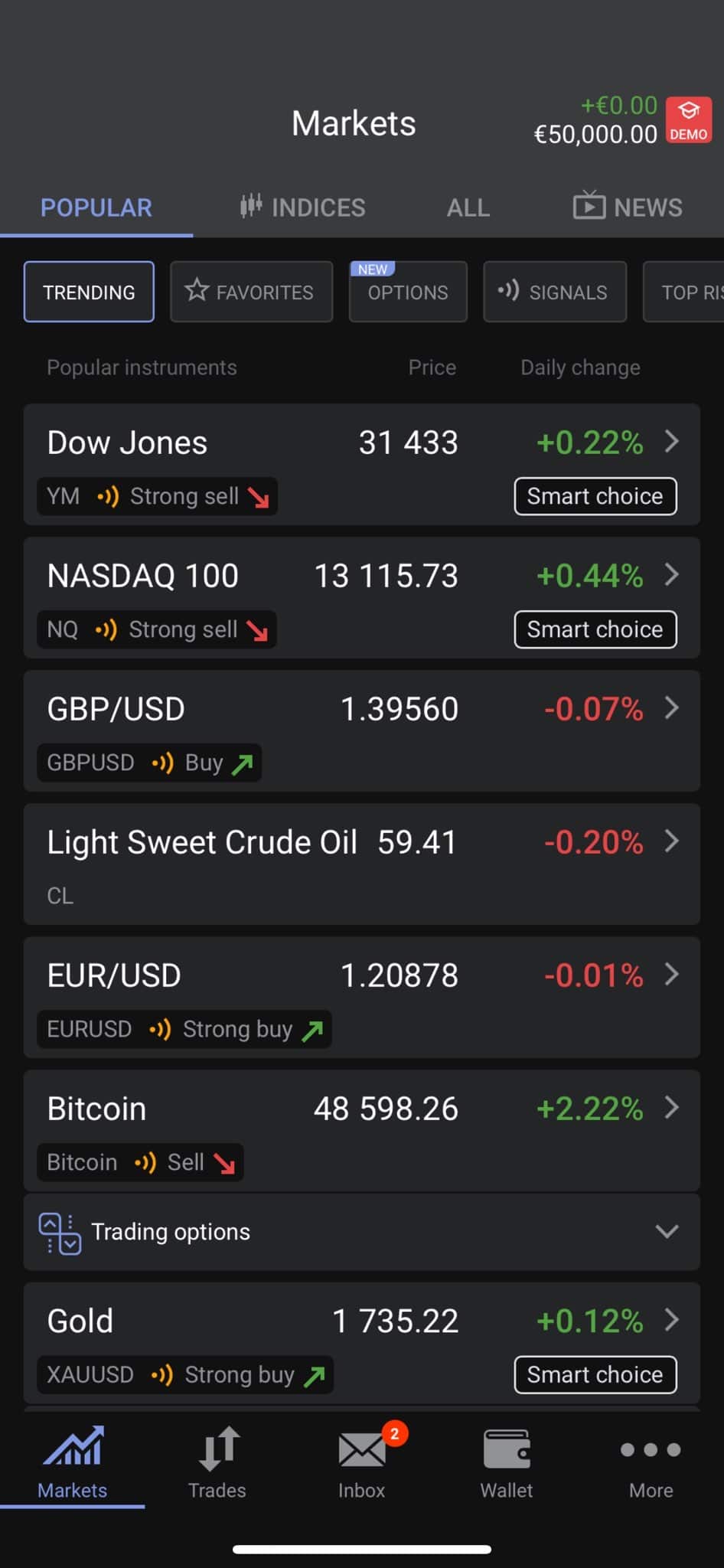The width and height of the screenshot is (724, 1568).
Task: Select the SIGNALS filter chip
Action: pyautogui.click(x=555, y=292)
